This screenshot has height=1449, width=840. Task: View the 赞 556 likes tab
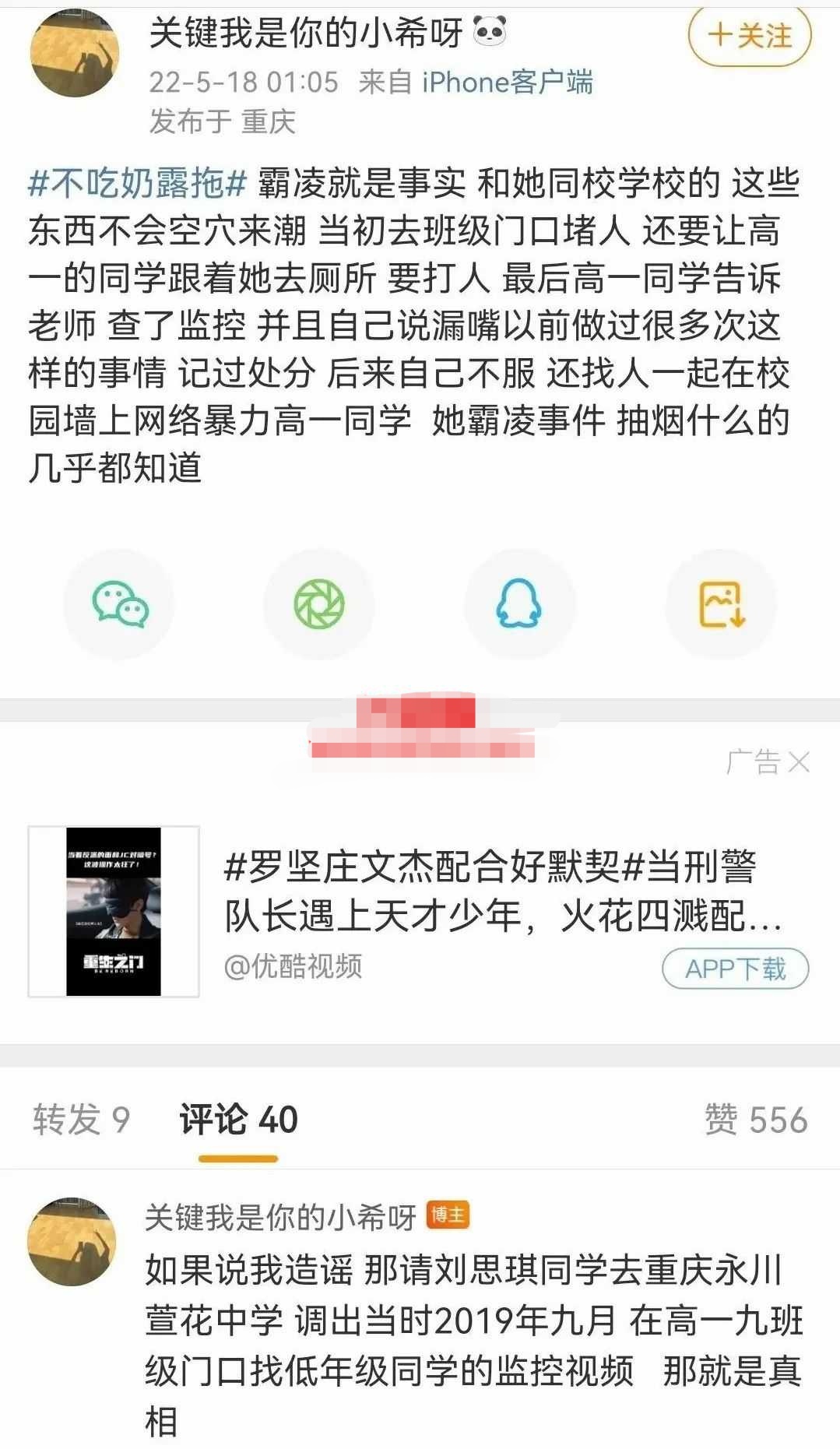(x=755, y=1120)
